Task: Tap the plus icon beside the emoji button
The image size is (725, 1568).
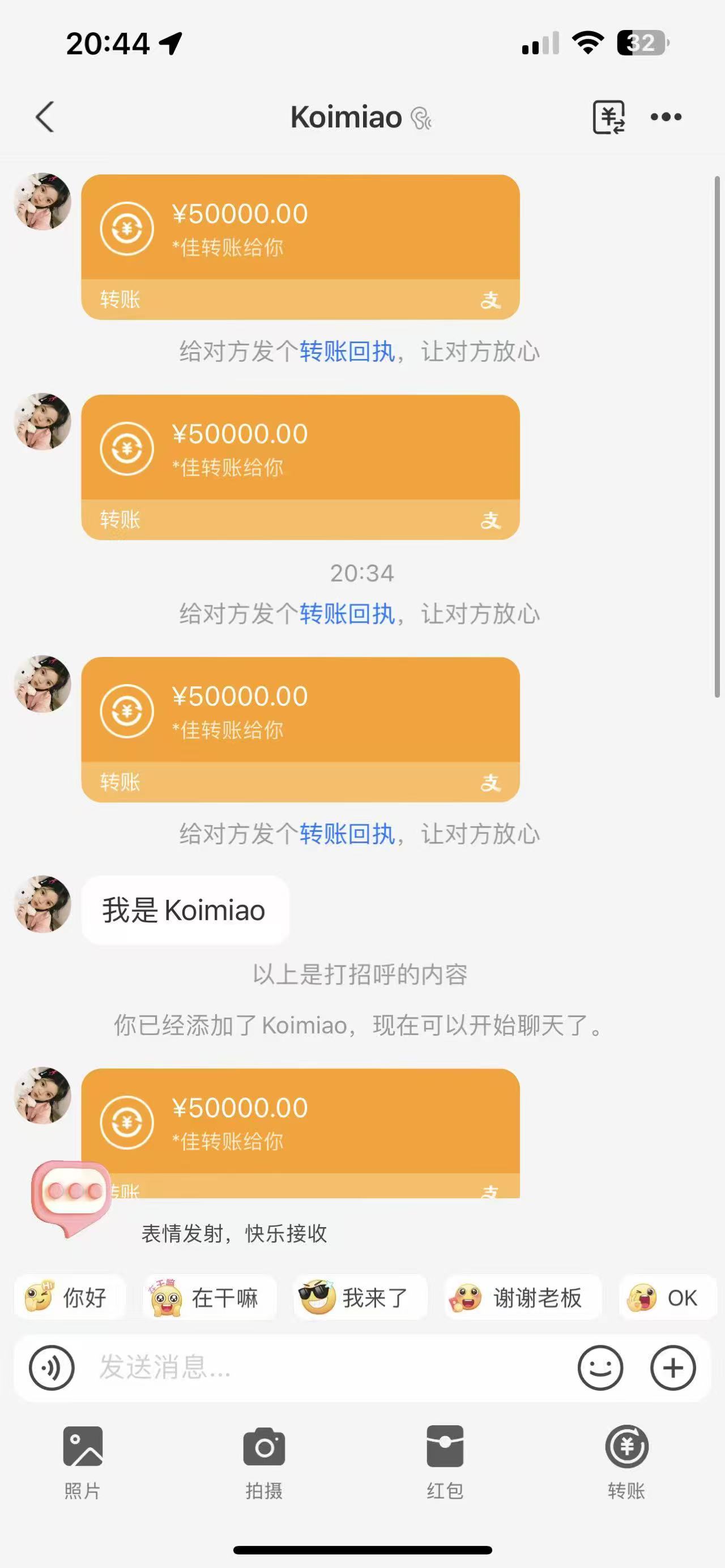Action: (x=673, y=1368)
